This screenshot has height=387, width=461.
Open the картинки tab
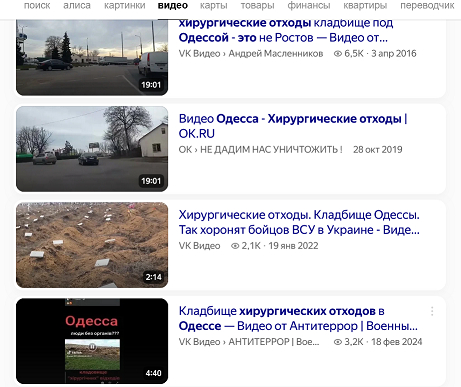click(125, 6)
